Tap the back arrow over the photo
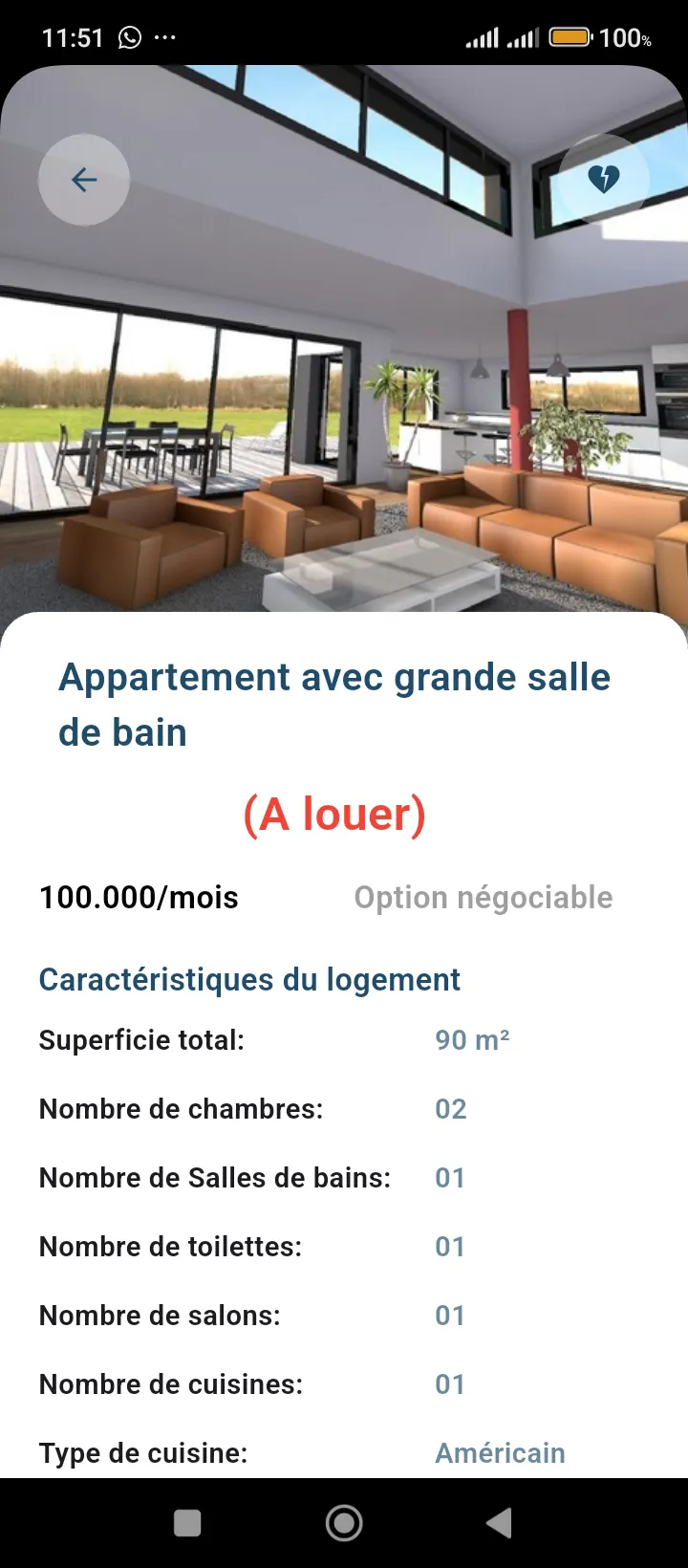Image resolution: width=688 pixels, height=1568 pixels. coord(84,180)
